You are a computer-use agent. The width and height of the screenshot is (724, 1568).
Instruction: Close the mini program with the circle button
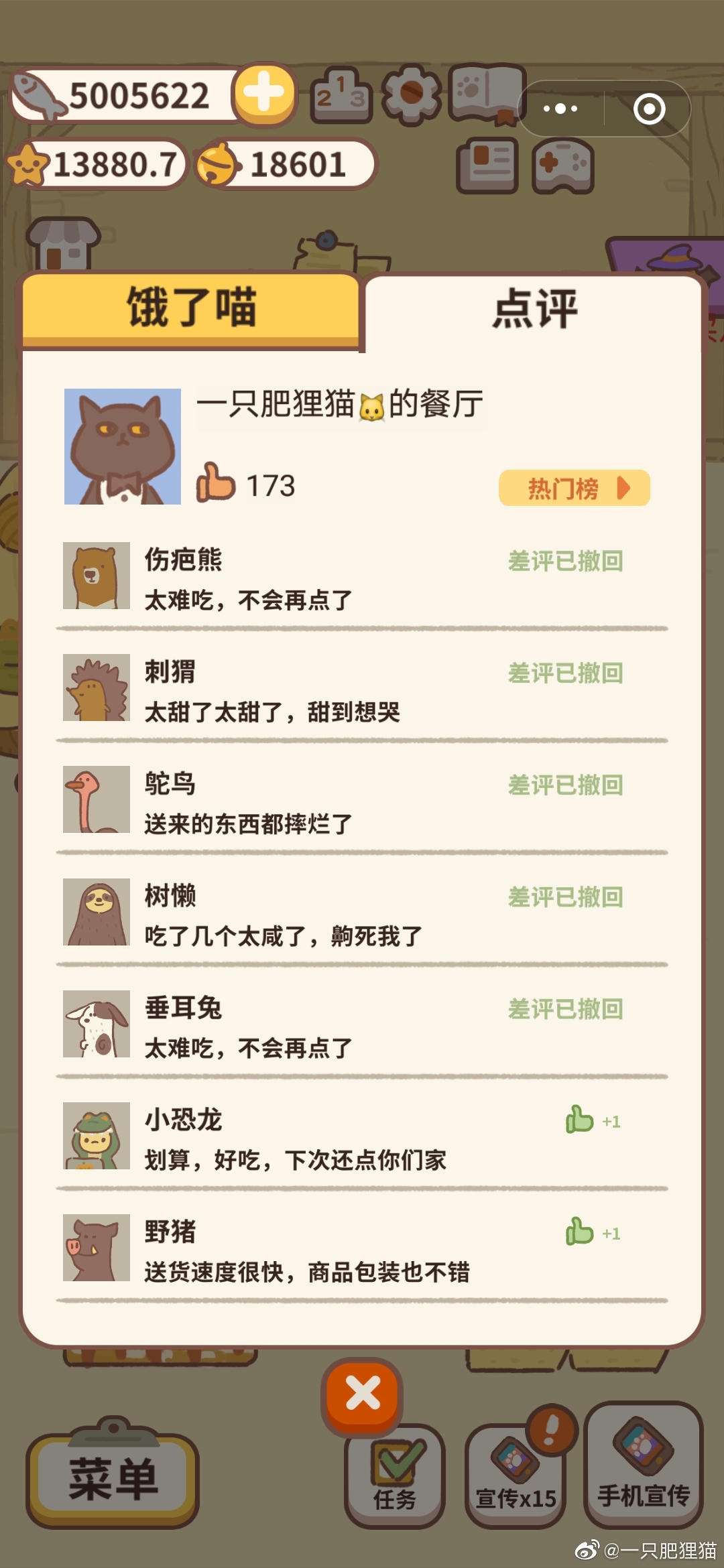coord(649,109)
